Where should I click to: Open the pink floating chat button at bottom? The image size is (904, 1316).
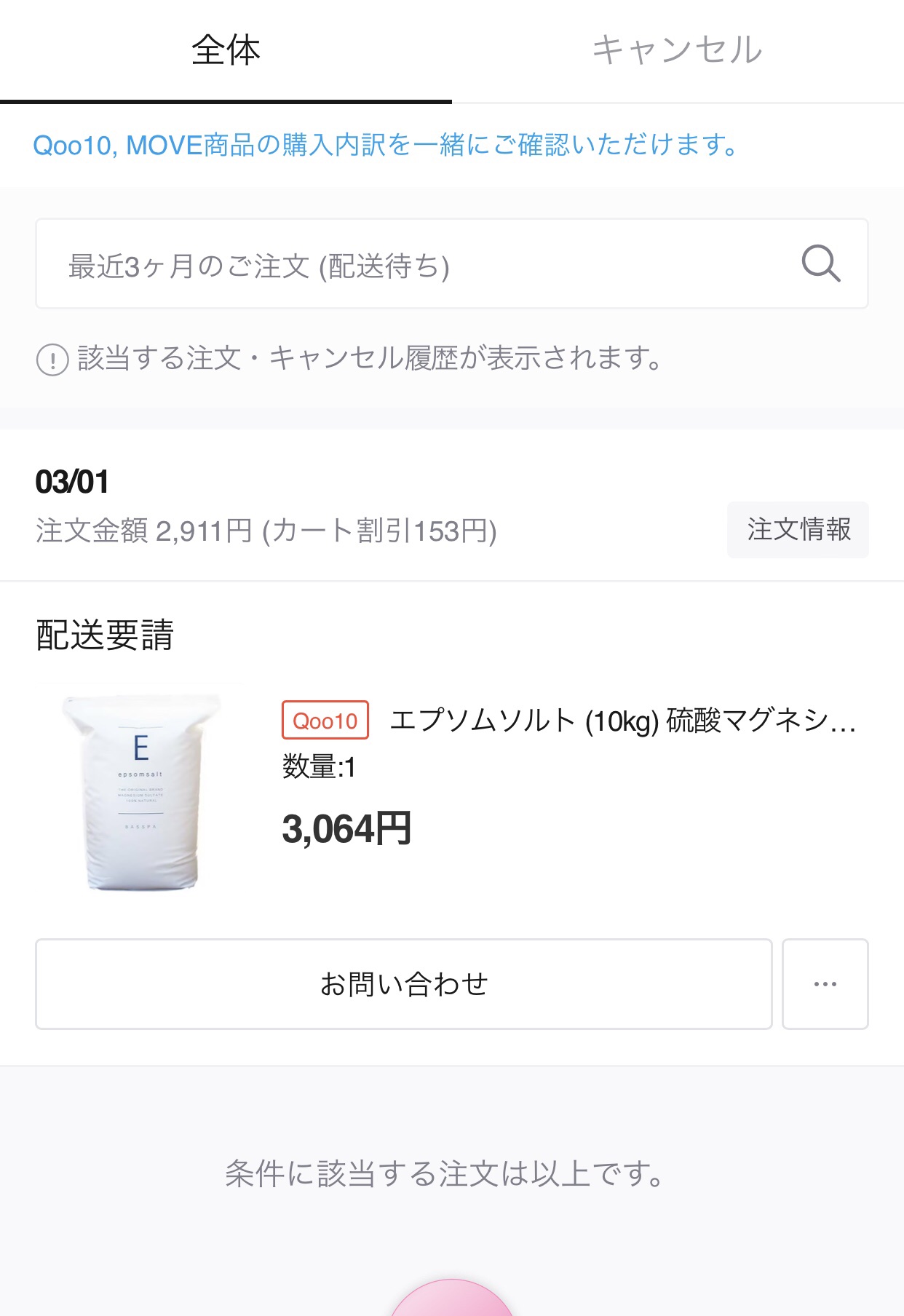[451, 1303]
